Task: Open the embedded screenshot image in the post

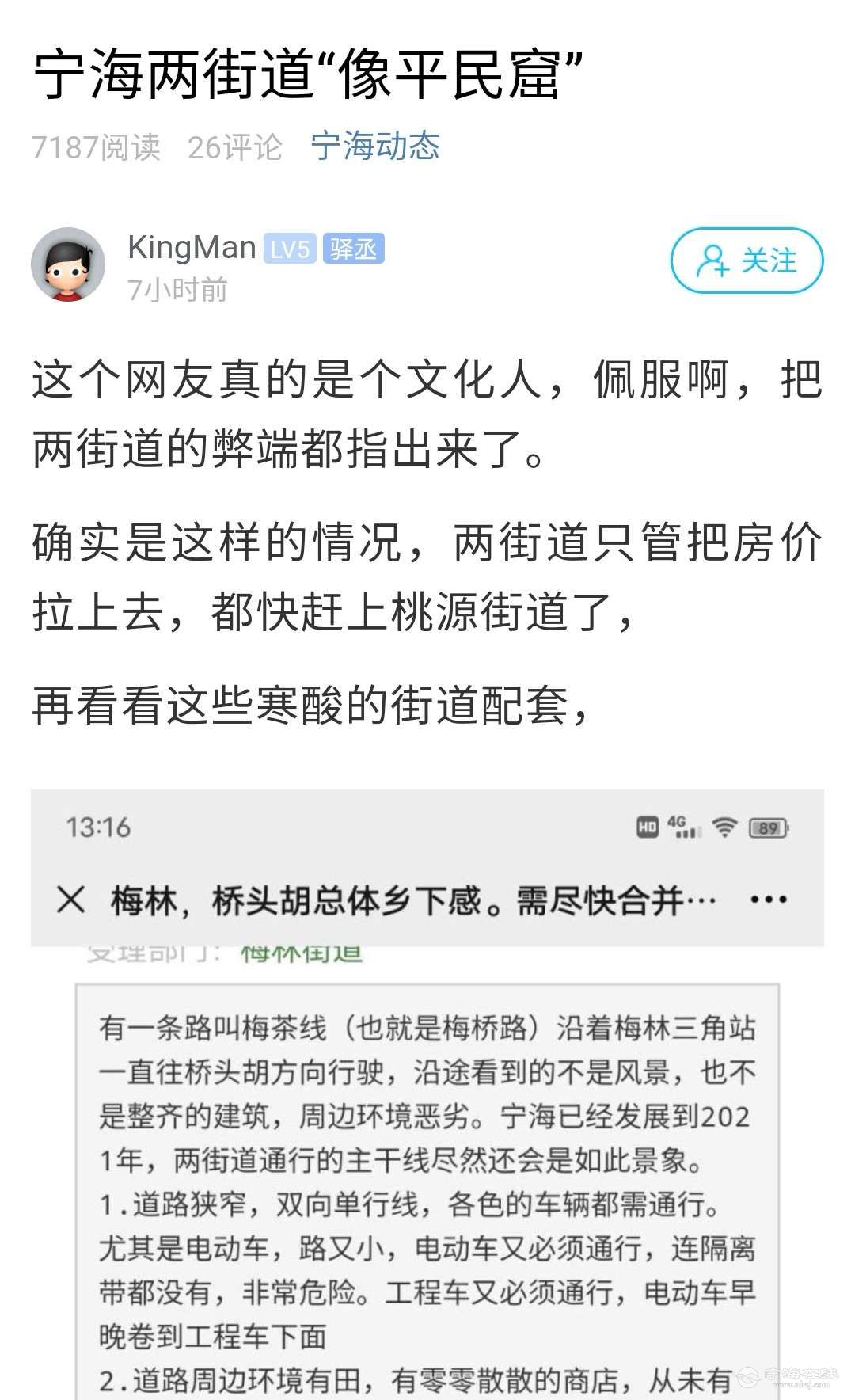Action: click(x=427, y=1109)
